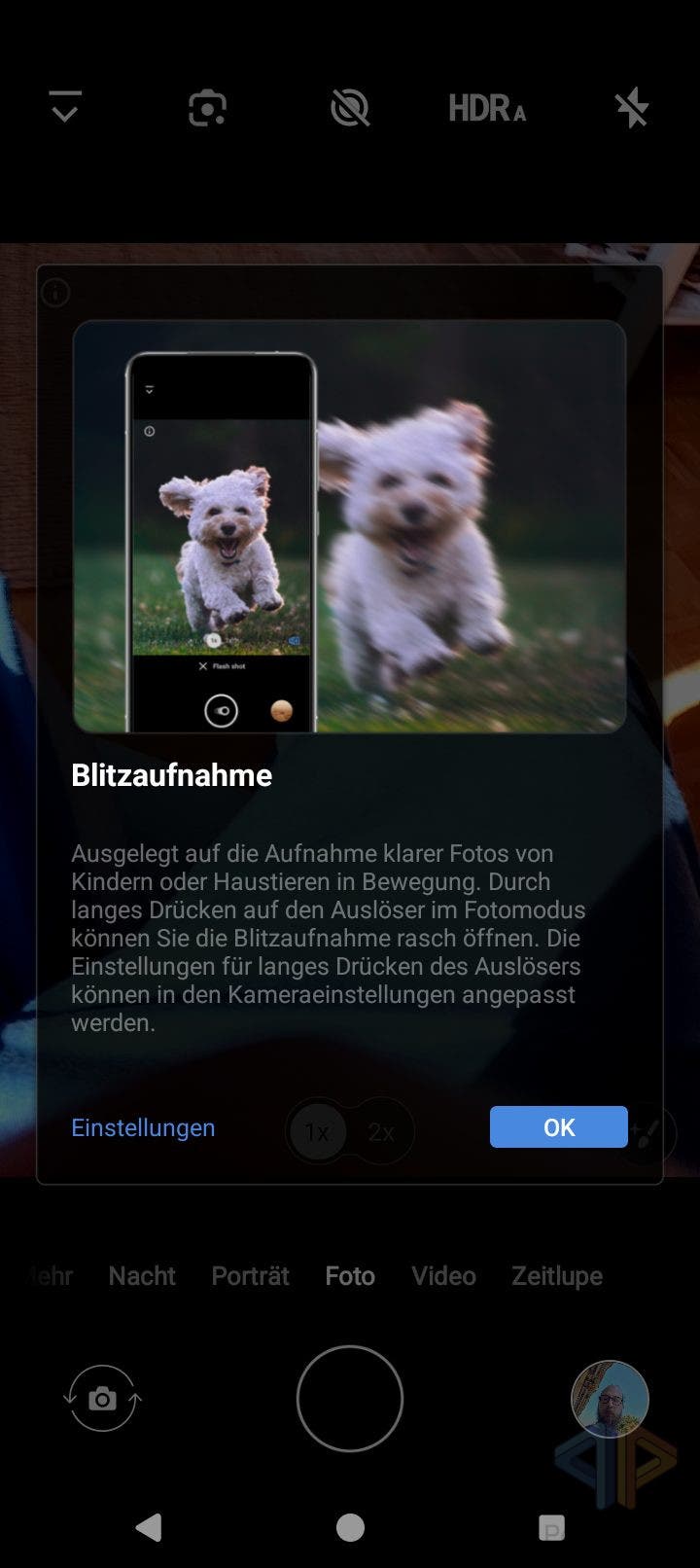Toggle the flash icon
Viewport: 700px width, 1568px height.
(x=632, y=108)
